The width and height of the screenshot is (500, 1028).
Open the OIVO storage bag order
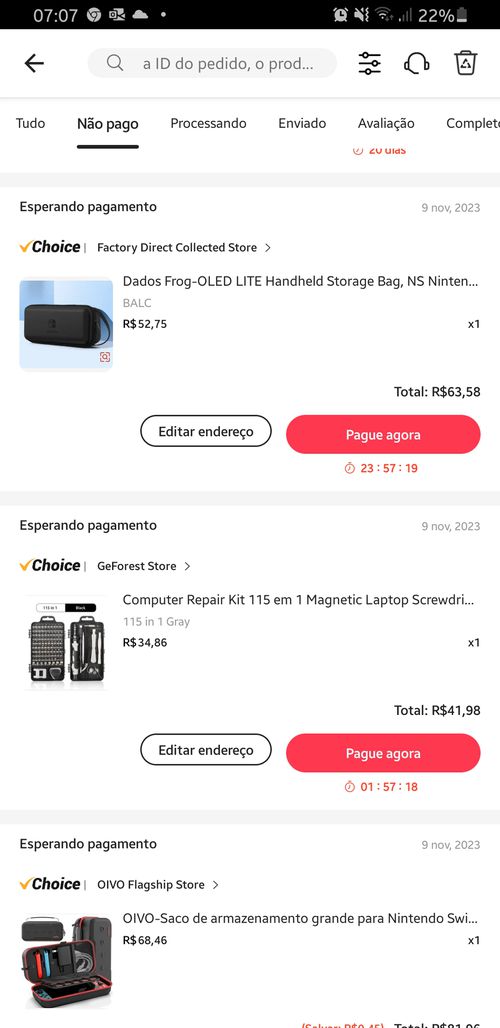[x=300, y=919]
